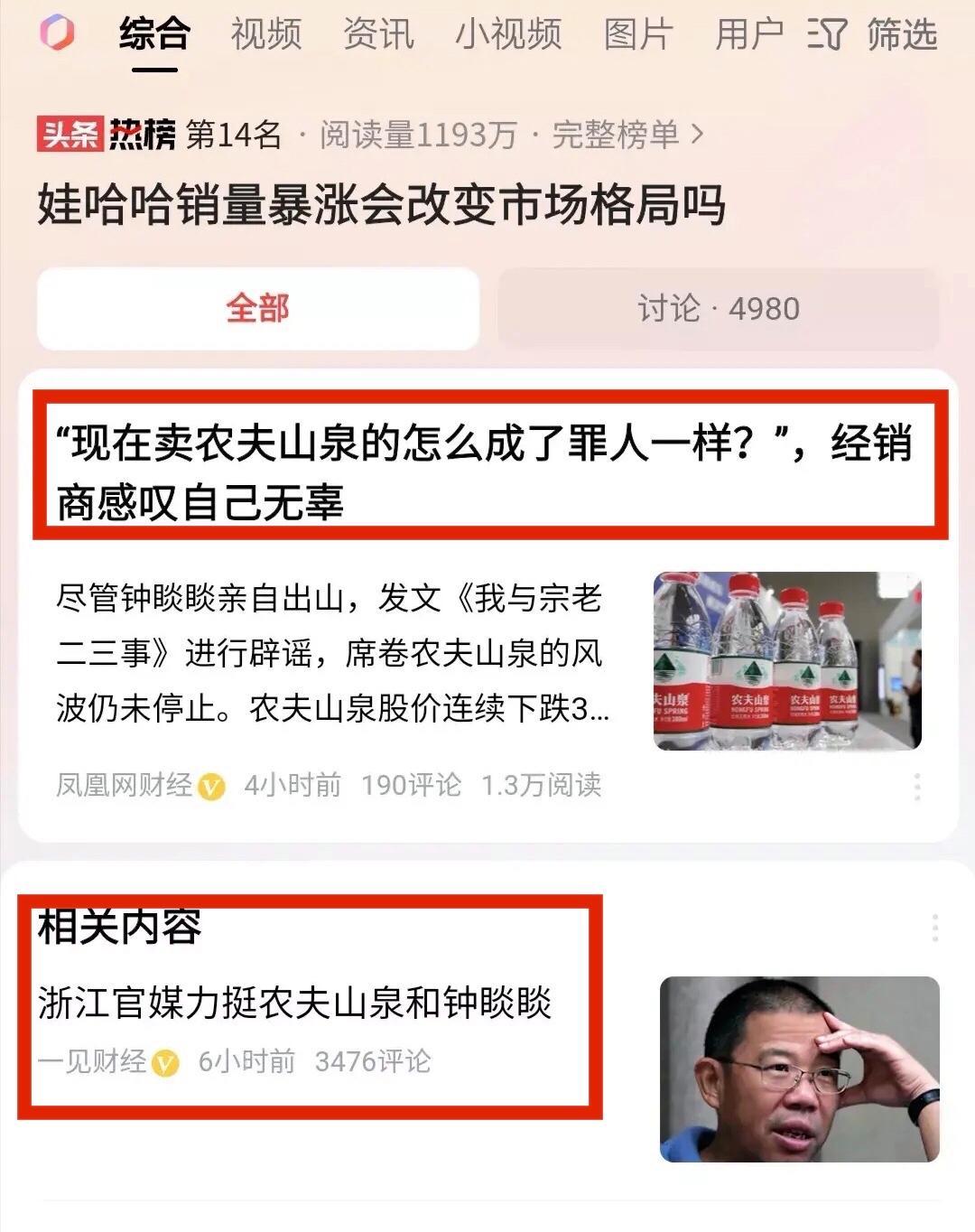Switch to the 资讯 tab
975x1232 pixels.
point(378,35)
